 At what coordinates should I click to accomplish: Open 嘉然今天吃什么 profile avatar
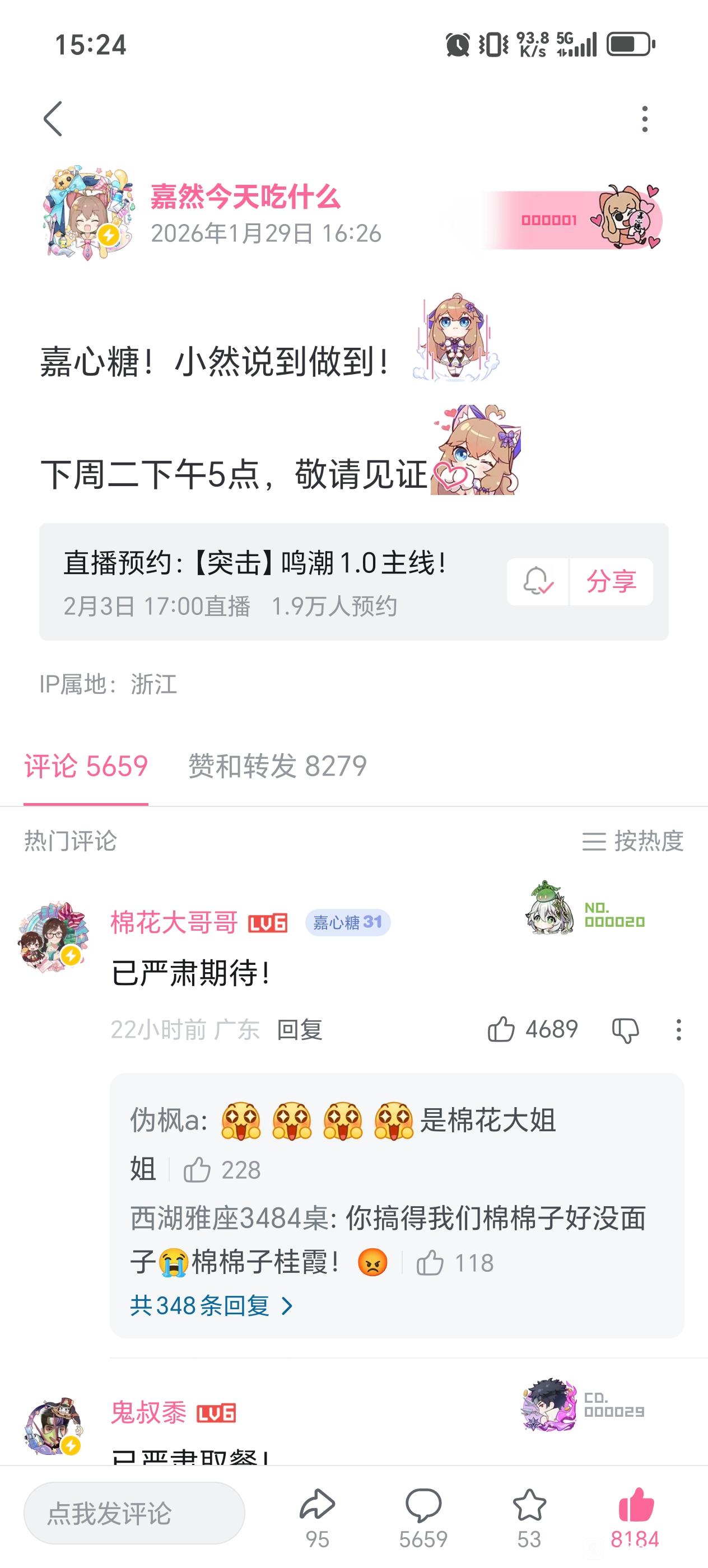[x=89, y=213]
